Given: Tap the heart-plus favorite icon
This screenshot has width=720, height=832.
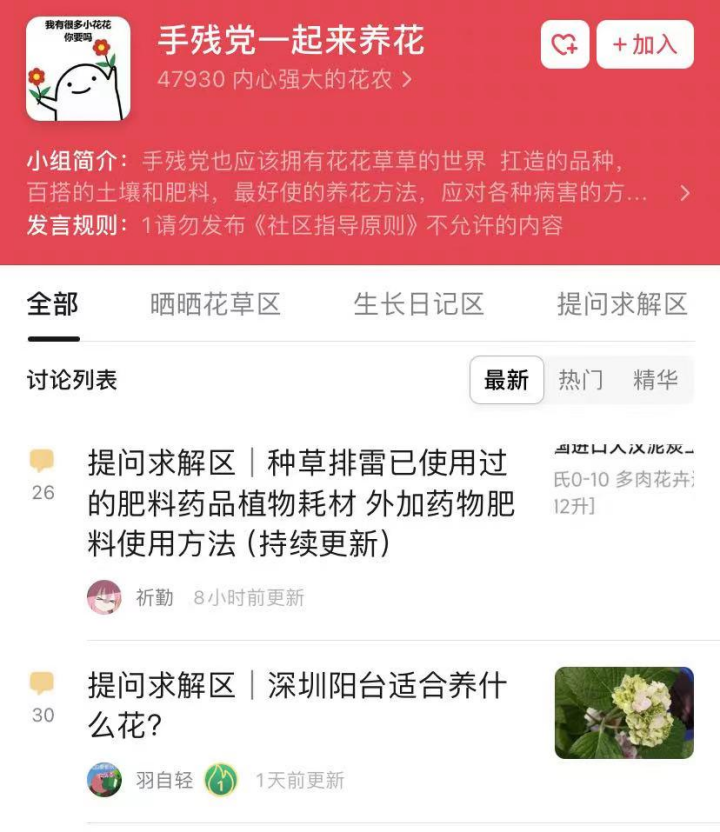Looking at the screenshot, I should 565,45.
